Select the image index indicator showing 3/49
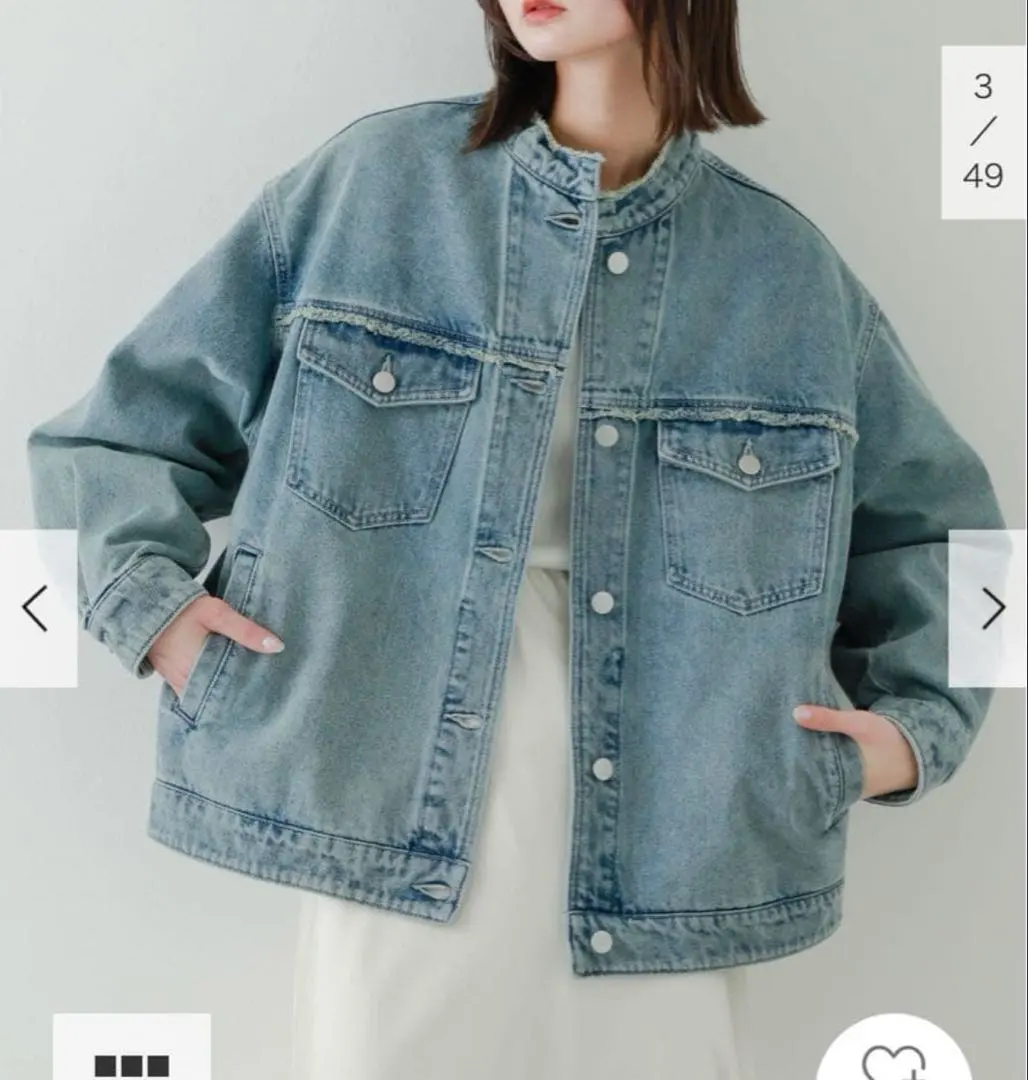 click(984, 130)
